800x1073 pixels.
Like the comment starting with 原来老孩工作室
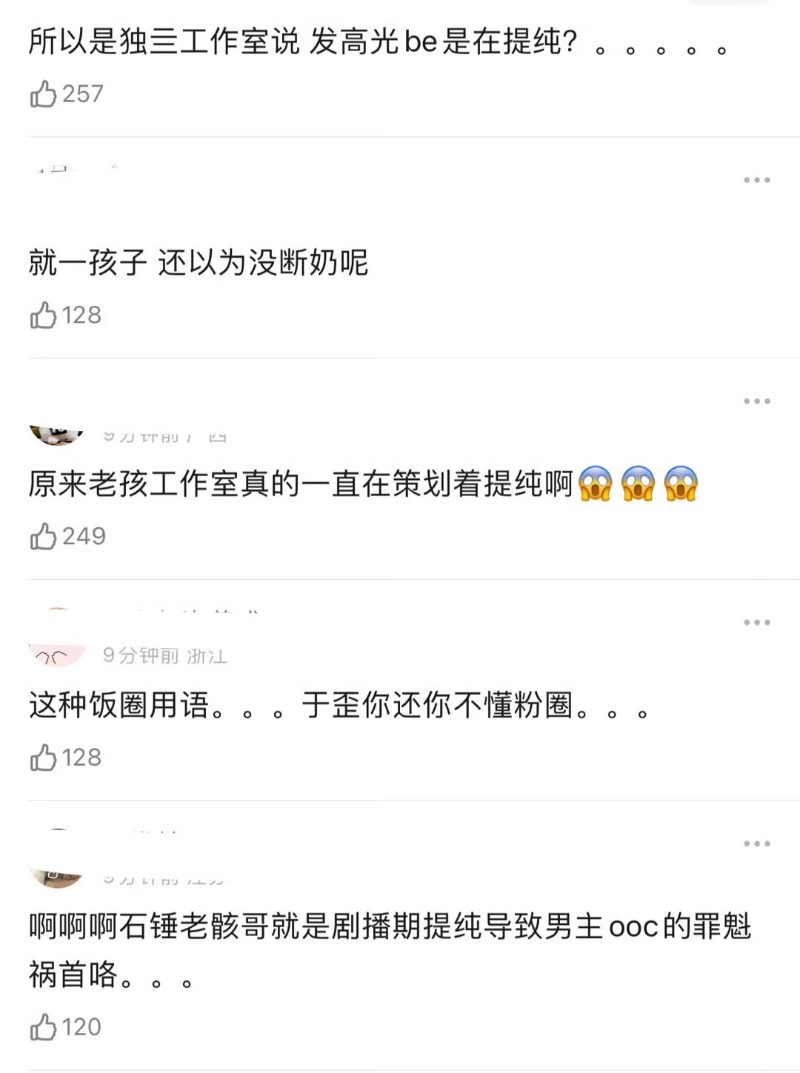[x=44, y=537]
